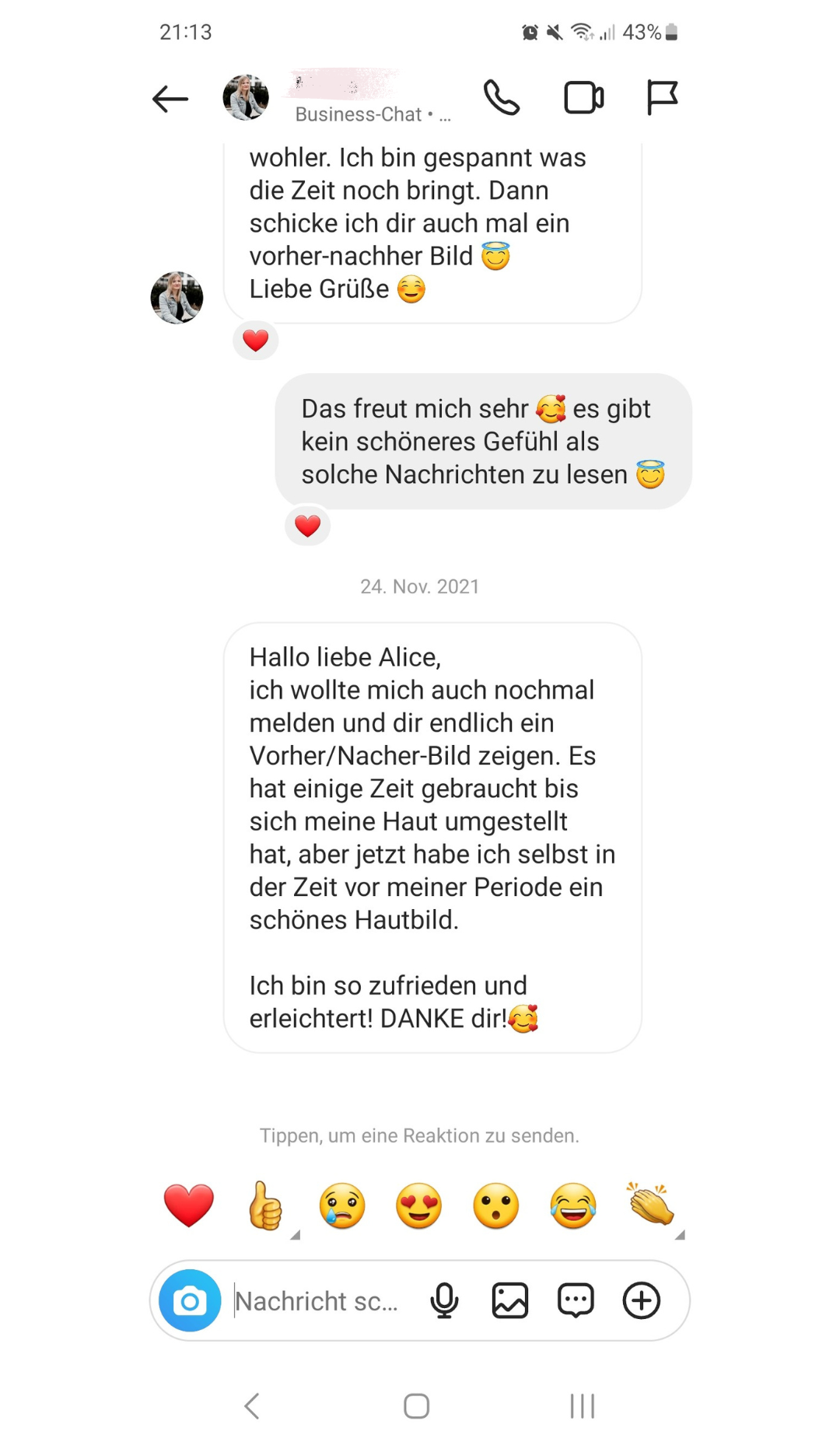Send the red heart reaction

[x=189, y=1205]
